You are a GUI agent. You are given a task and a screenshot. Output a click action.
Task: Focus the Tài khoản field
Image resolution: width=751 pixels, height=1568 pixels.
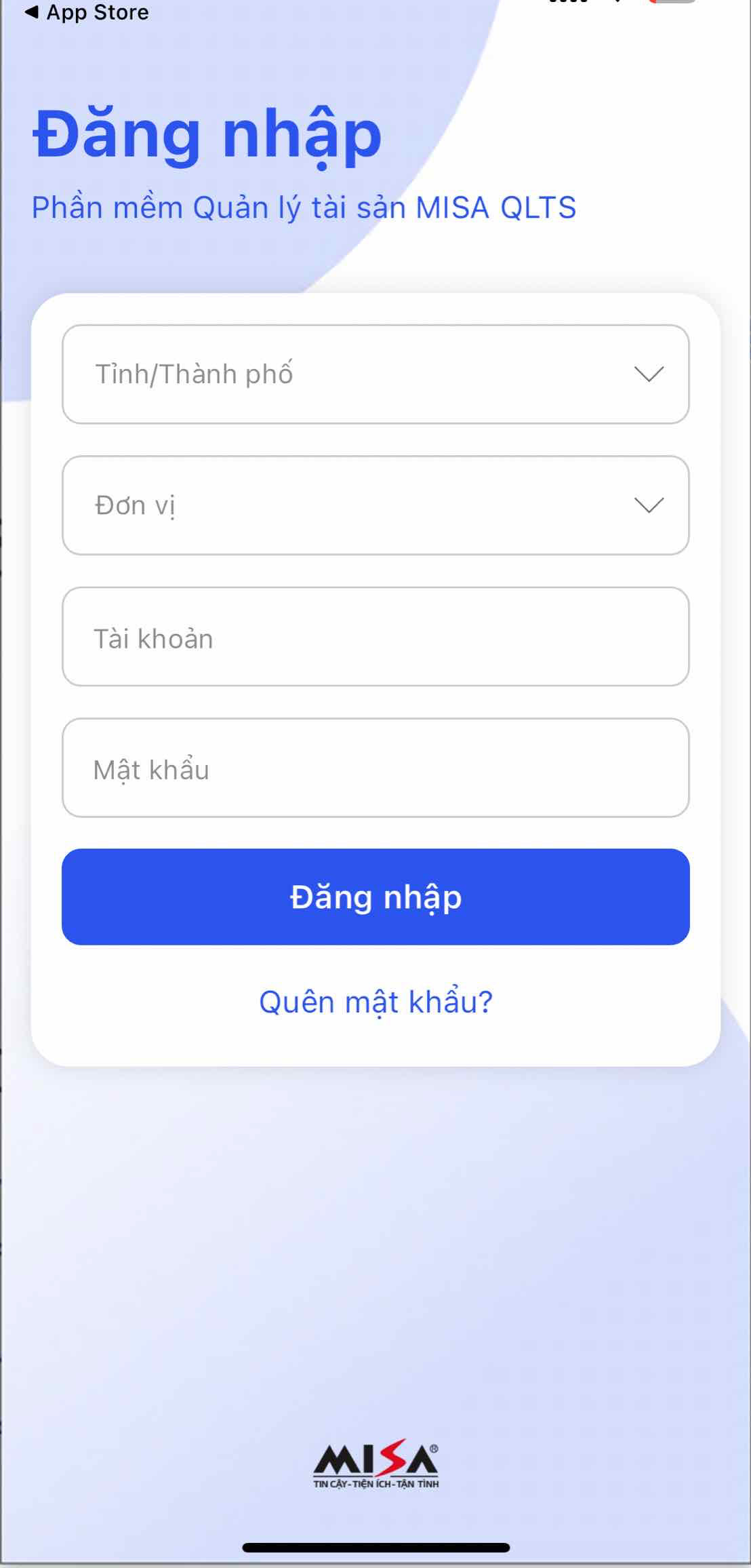coord(375,637)
